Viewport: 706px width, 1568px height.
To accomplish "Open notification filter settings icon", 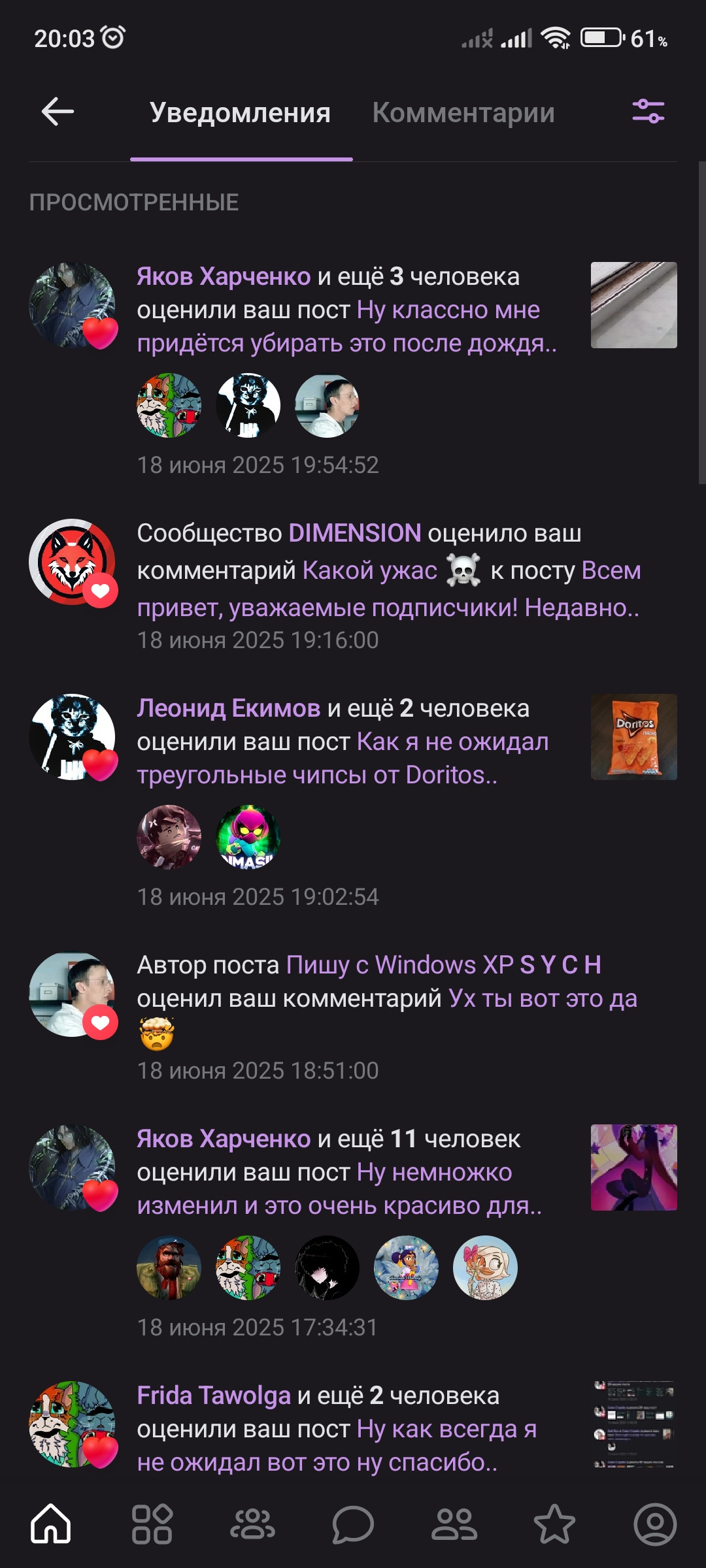I will click(648, 112).
